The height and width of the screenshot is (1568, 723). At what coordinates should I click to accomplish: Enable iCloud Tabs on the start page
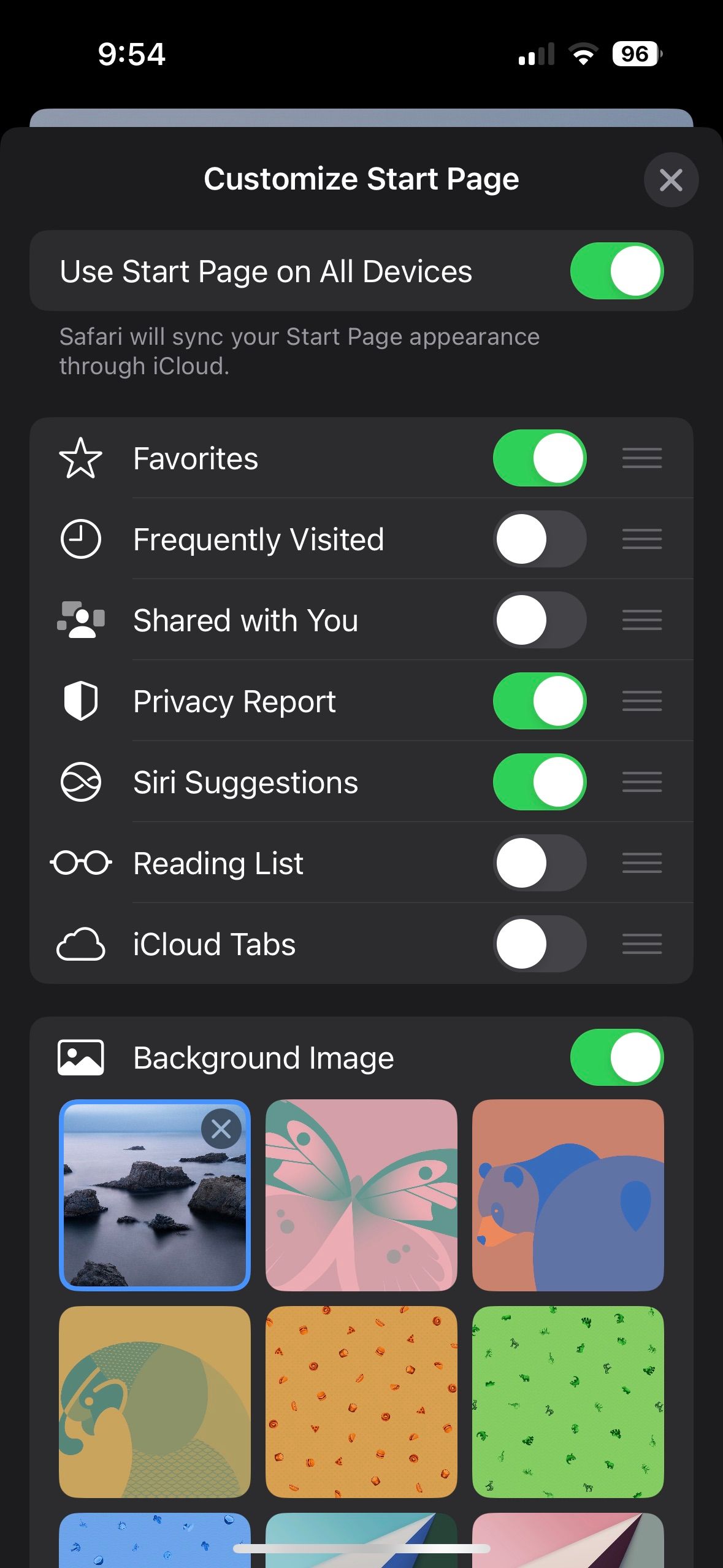coord(540,944)
